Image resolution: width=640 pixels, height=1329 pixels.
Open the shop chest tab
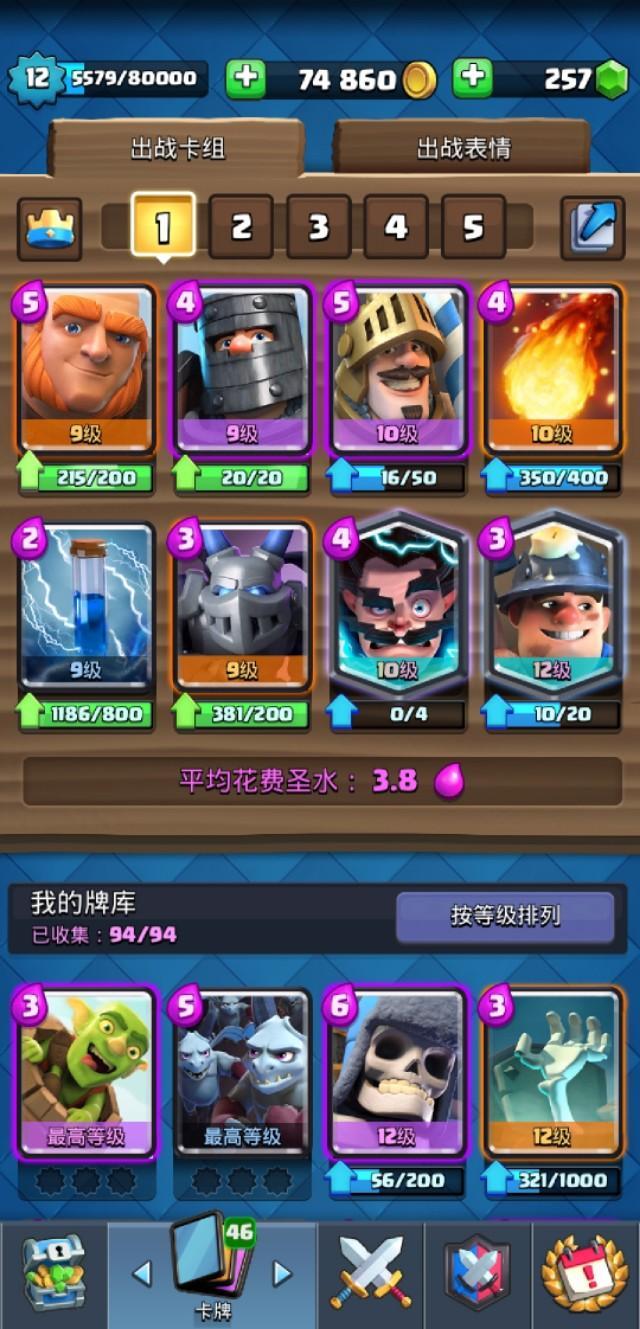52,1272
